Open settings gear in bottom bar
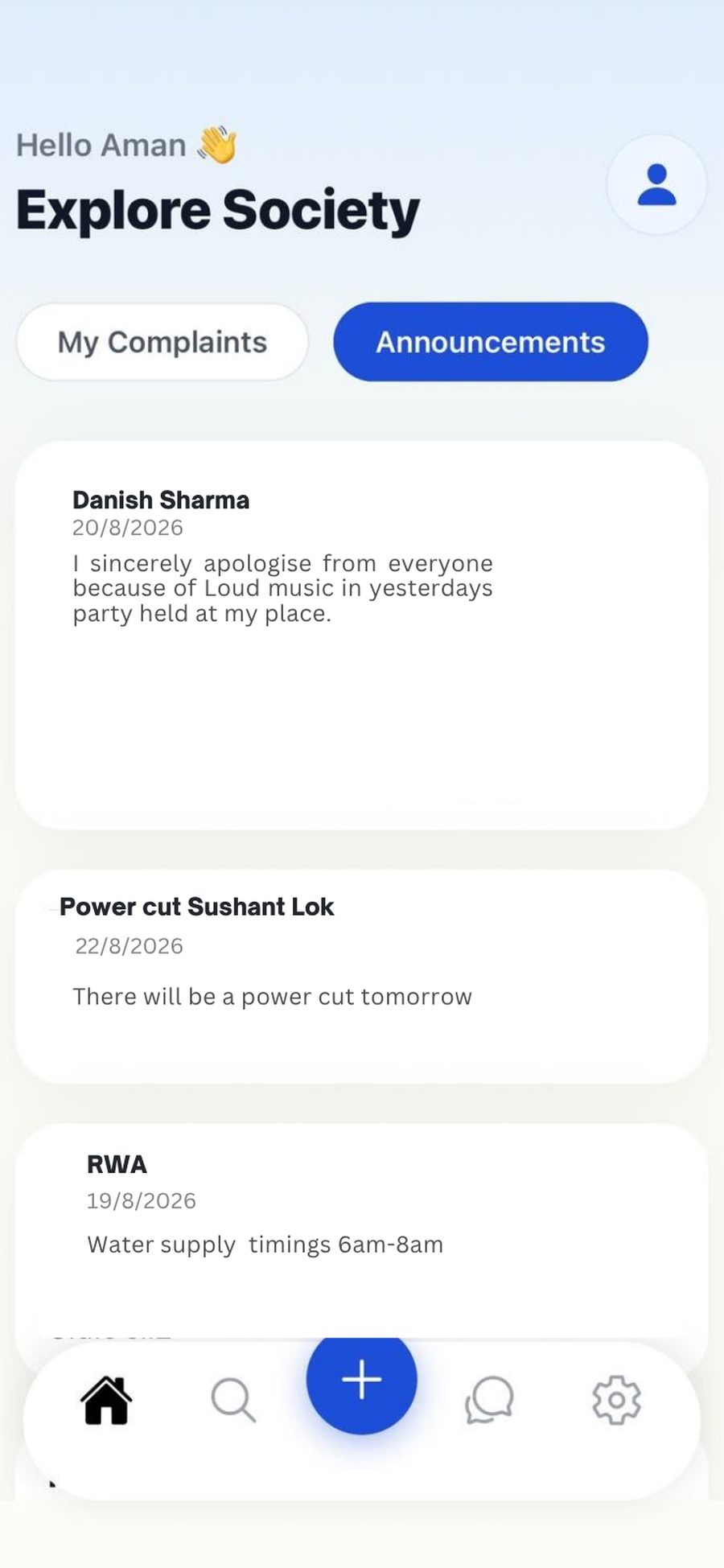The height and width of the screenshot is (1568, 724). pos(616,1401)
